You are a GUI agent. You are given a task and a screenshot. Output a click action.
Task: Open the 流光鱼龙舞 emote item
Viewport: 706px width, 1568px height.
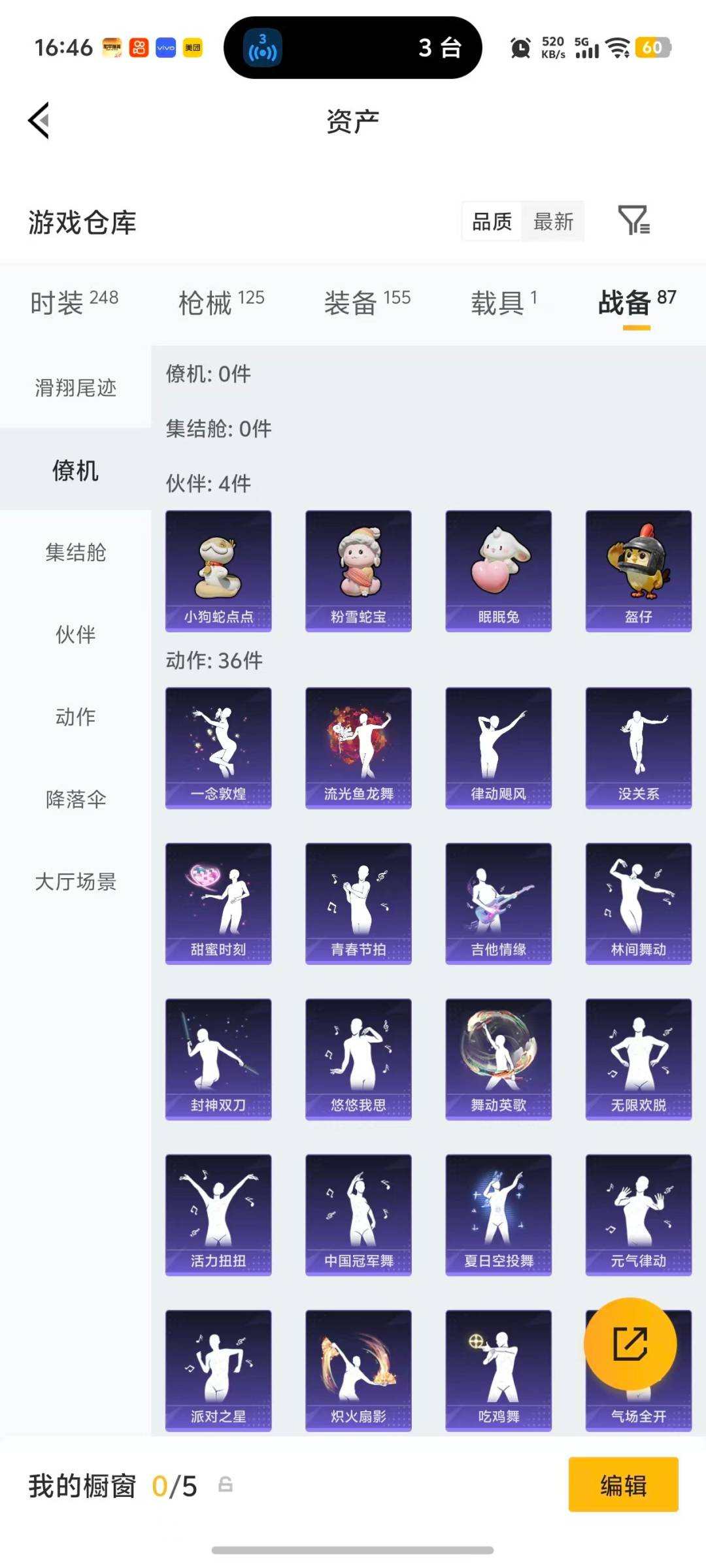(x=358, y=746)
